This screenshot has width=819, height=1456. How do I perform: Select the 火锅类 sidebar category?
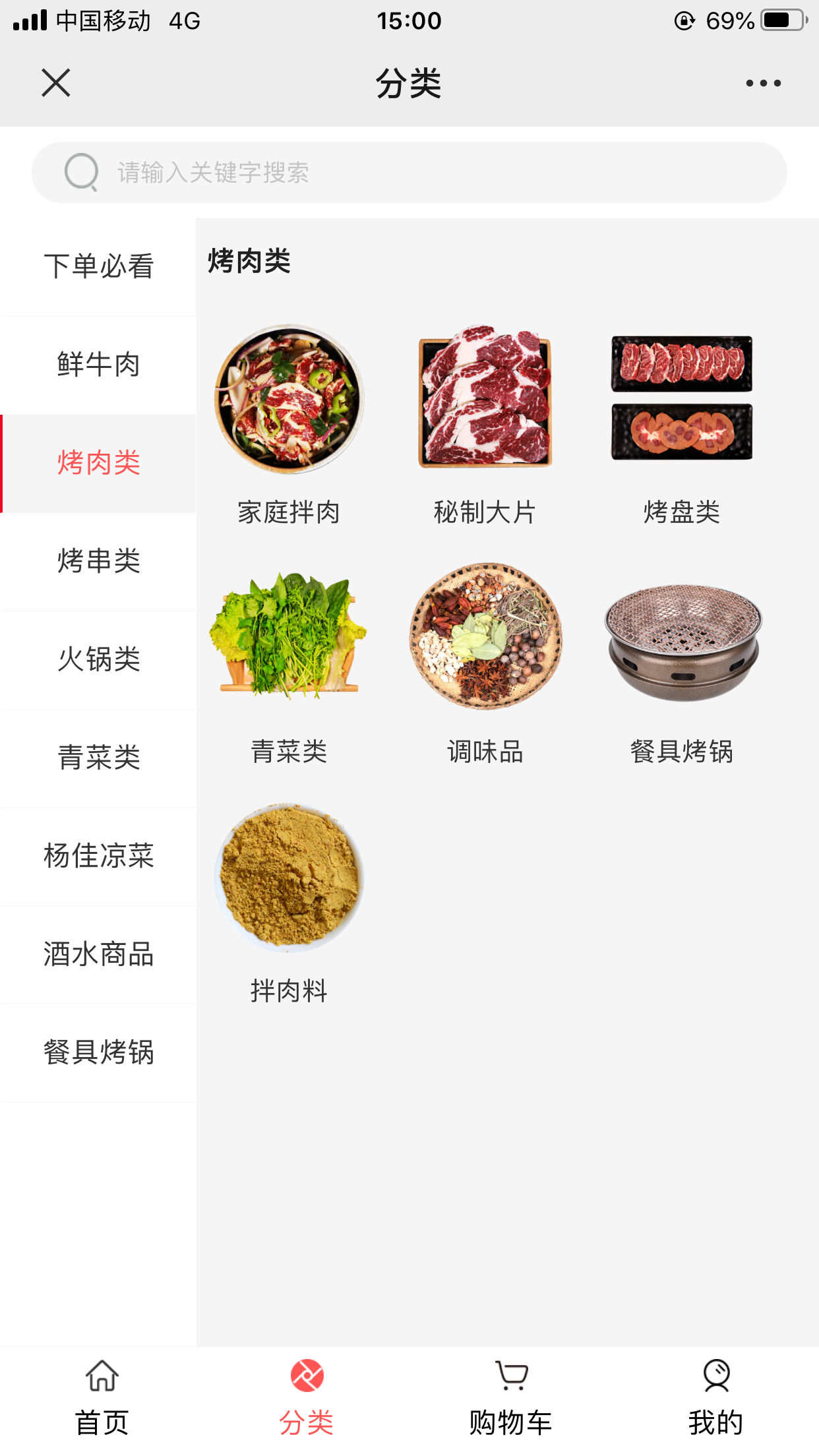[x=99, y=660]
